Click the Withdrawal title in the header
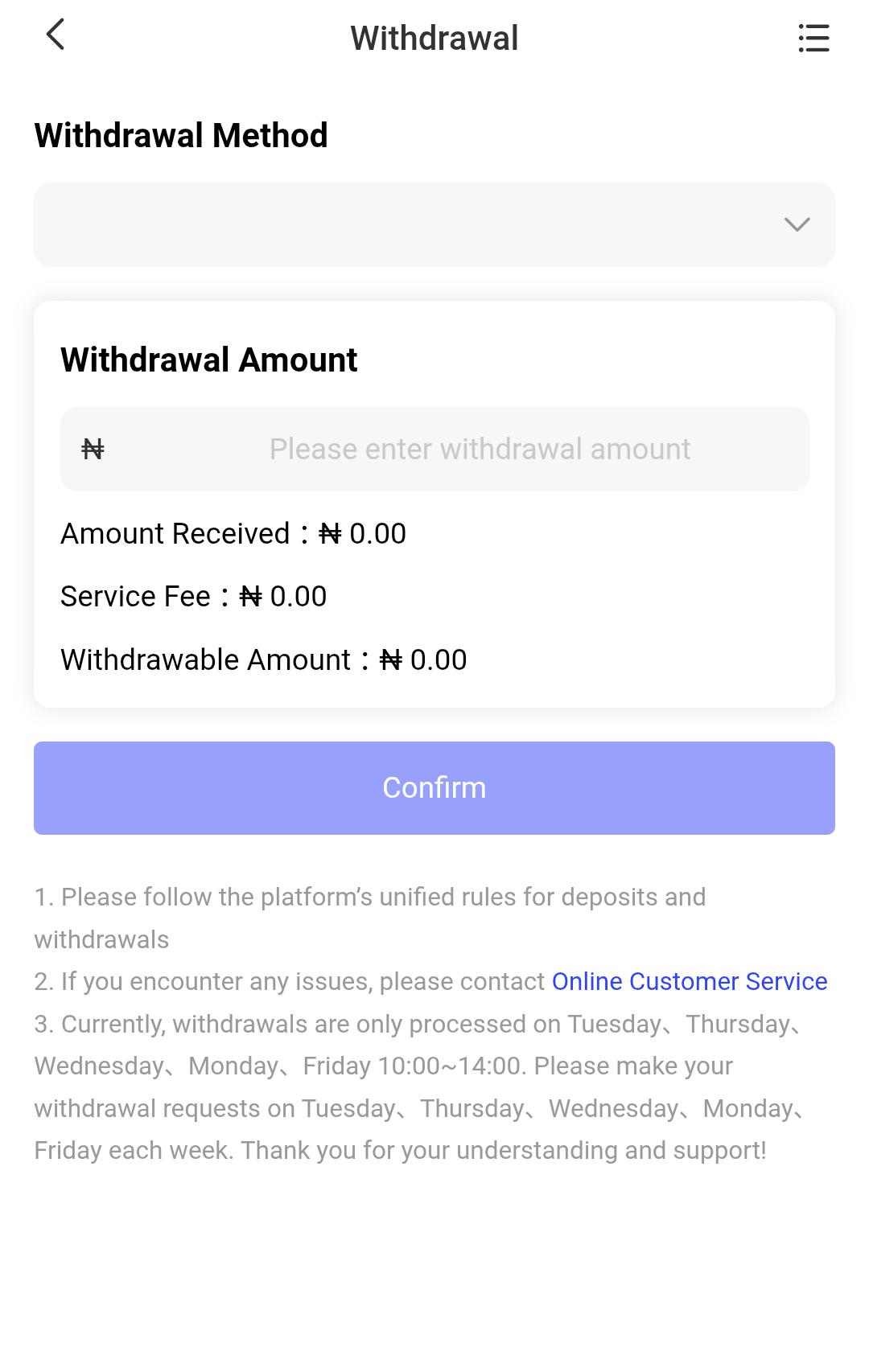This screenshot has height=1372, width=869. [x=434, y=38]
